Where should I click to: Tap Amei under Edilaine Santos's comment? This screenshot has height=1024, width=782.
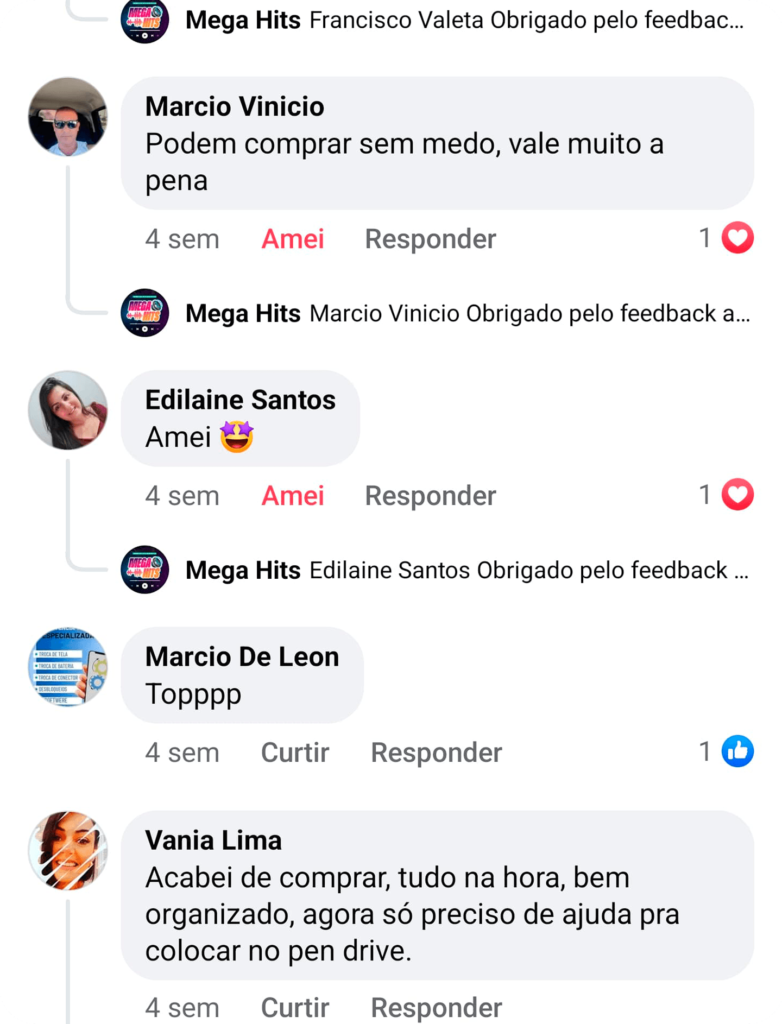click(x=292, y=496)
